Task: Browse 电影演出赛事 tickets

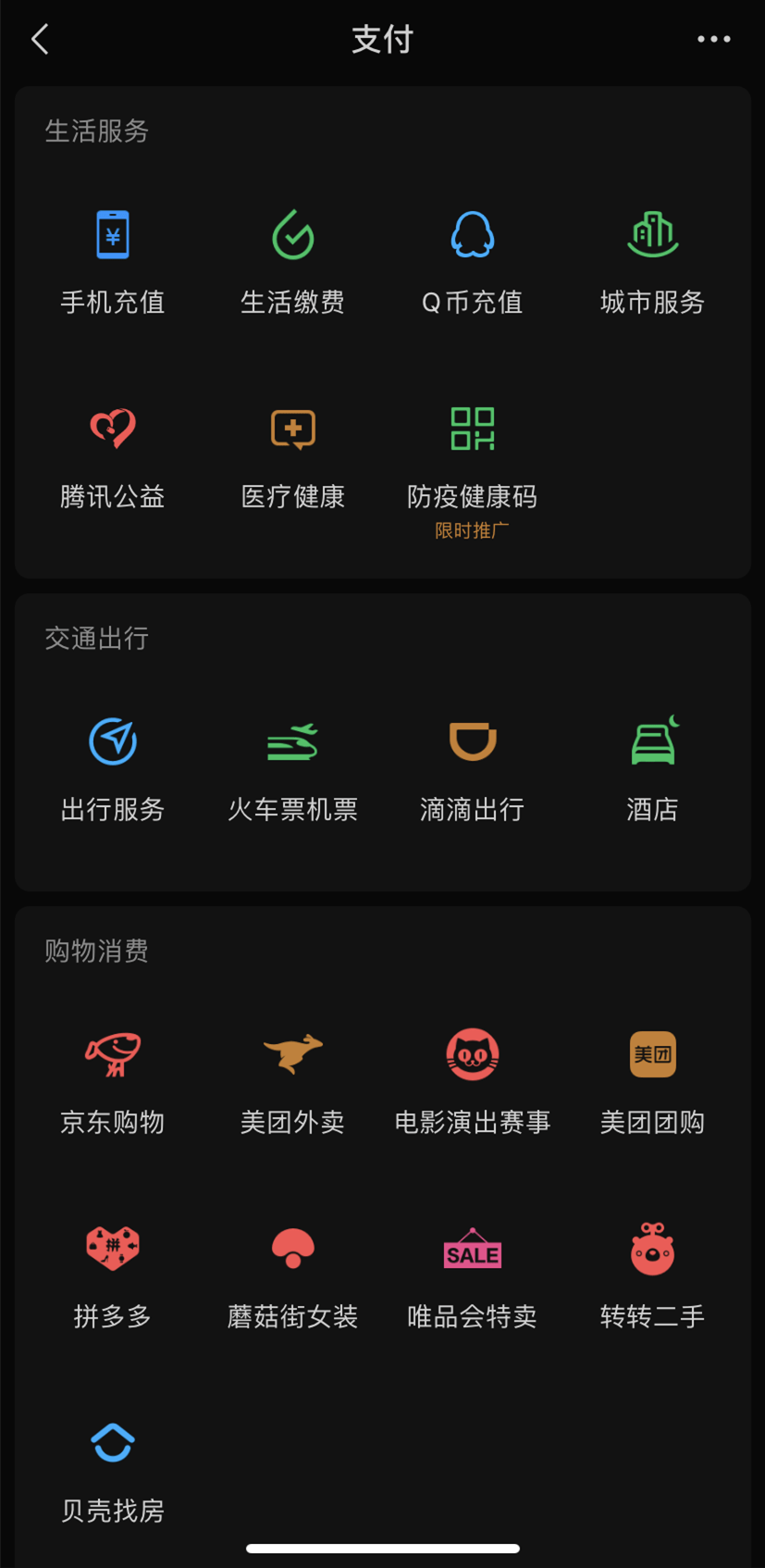Action: pos(472,1081)
